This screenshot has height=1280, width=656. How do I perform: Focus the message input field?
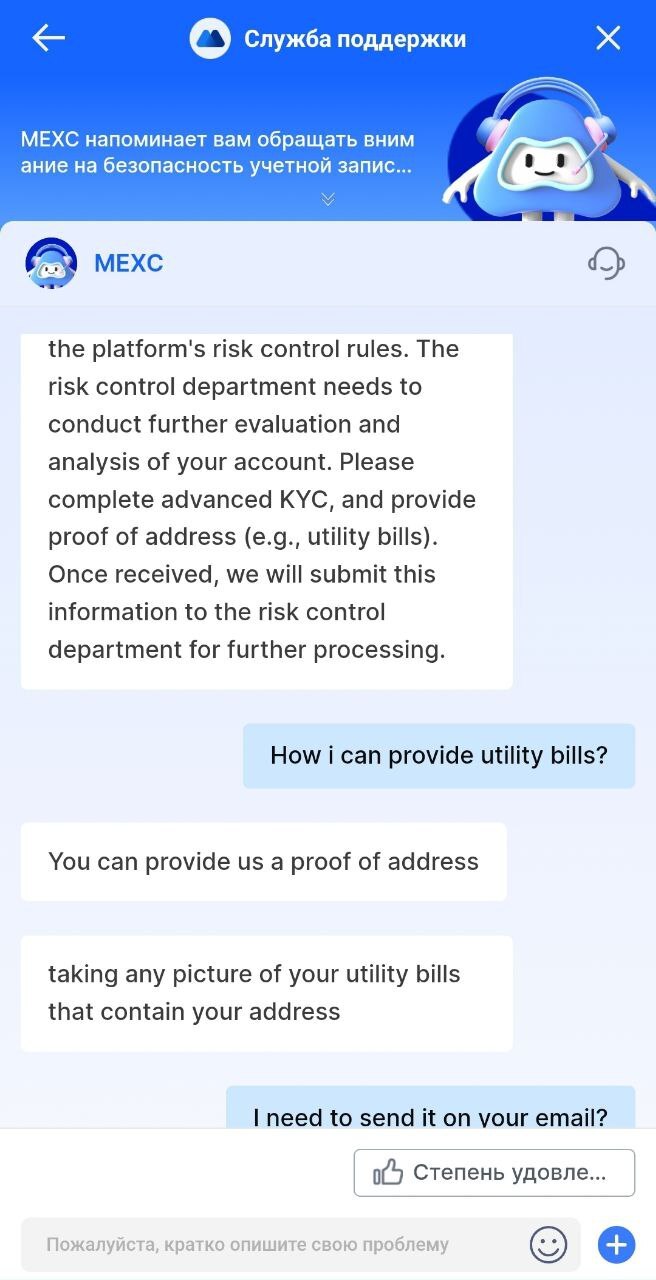point(274,1245)
